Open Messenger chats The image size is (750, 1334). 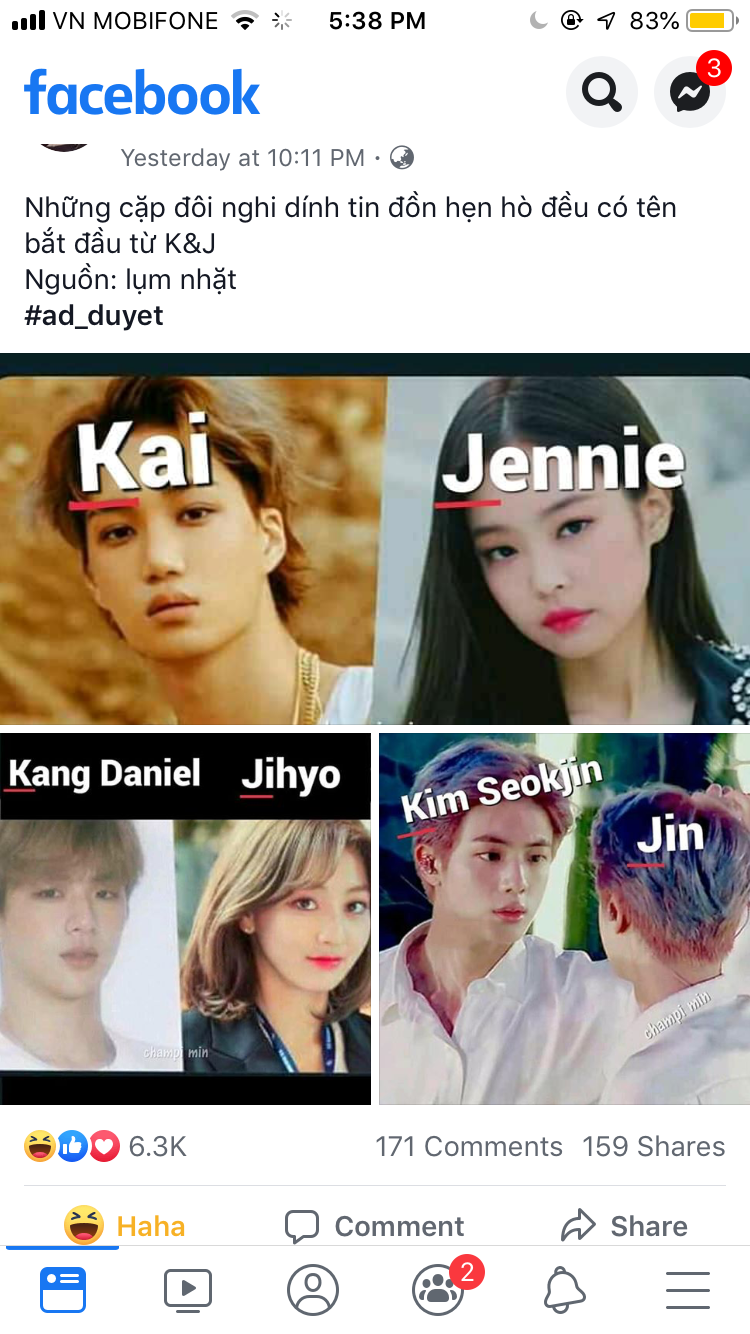pos(689,93)
